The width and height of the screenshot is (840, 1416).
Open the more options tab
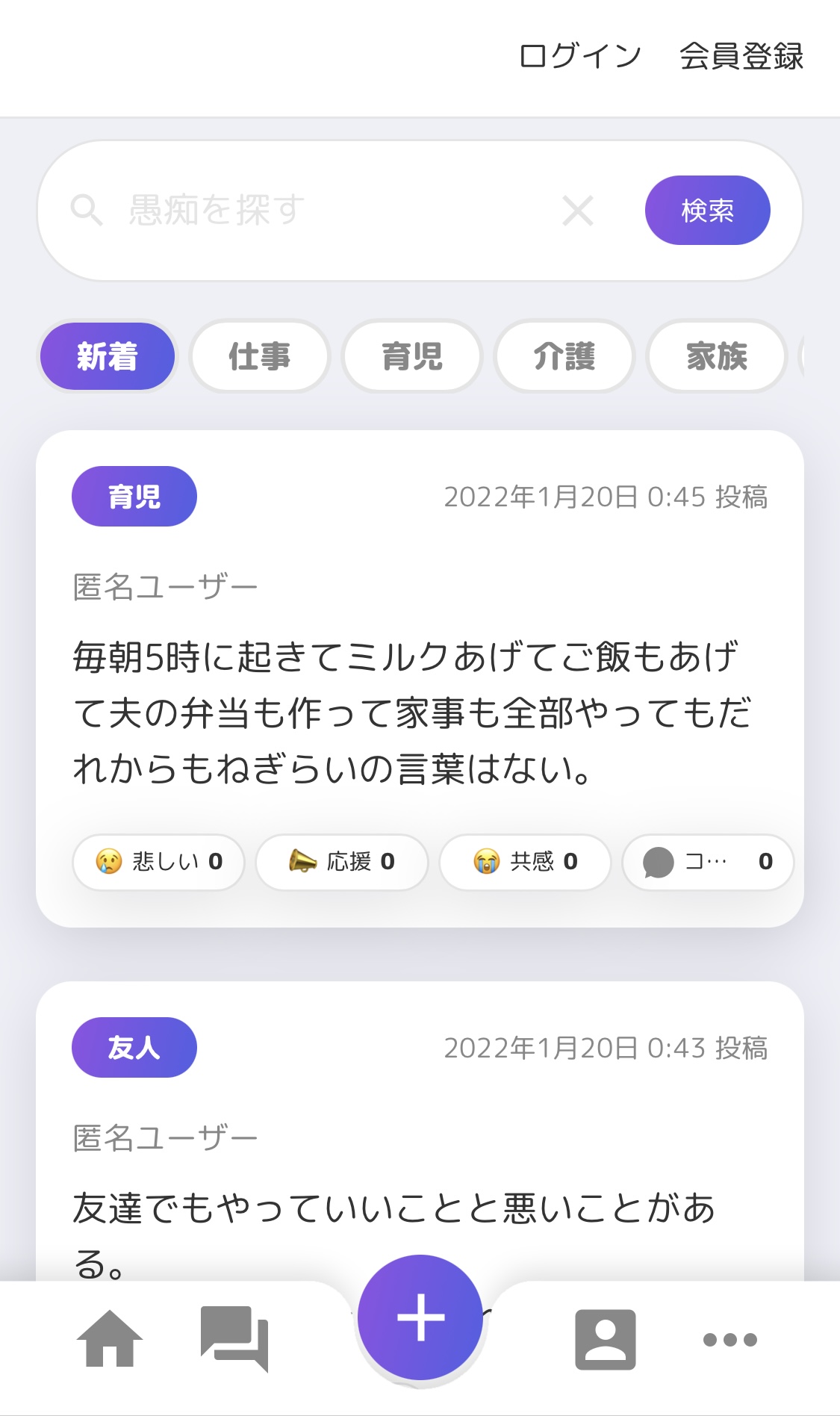(730, 1339)
